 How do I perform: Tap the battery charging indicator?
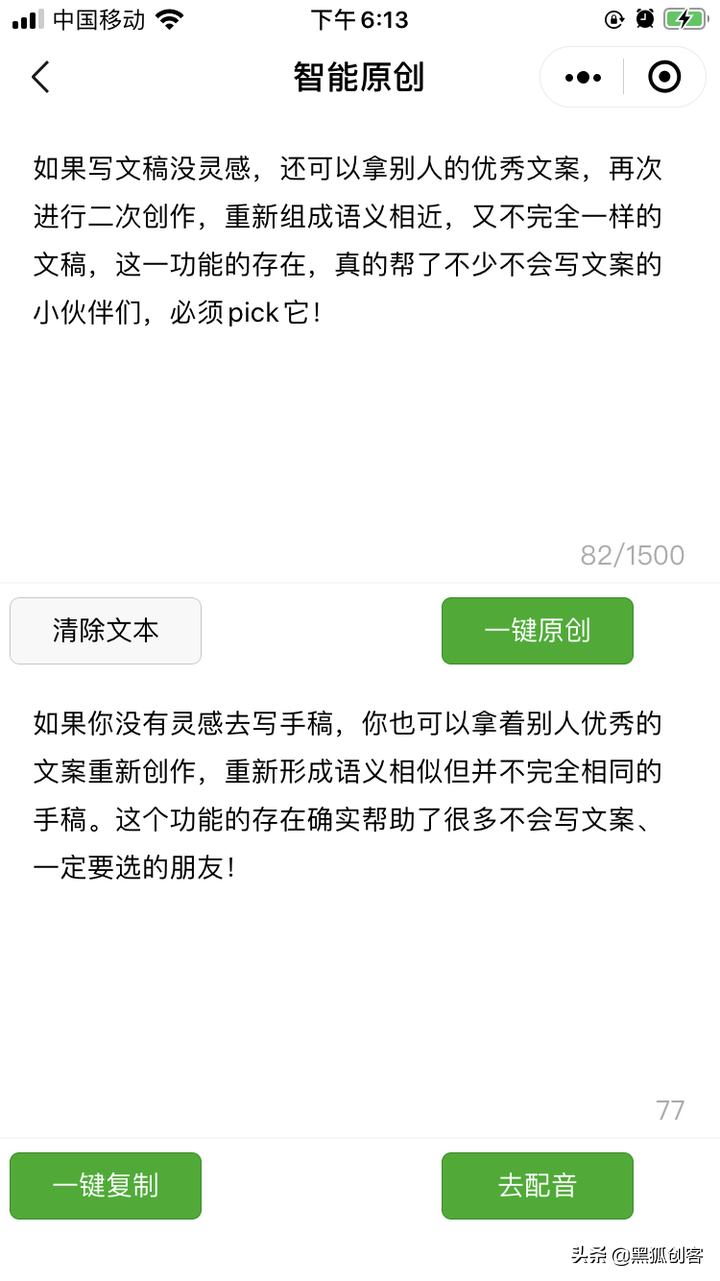click(688, 17)
